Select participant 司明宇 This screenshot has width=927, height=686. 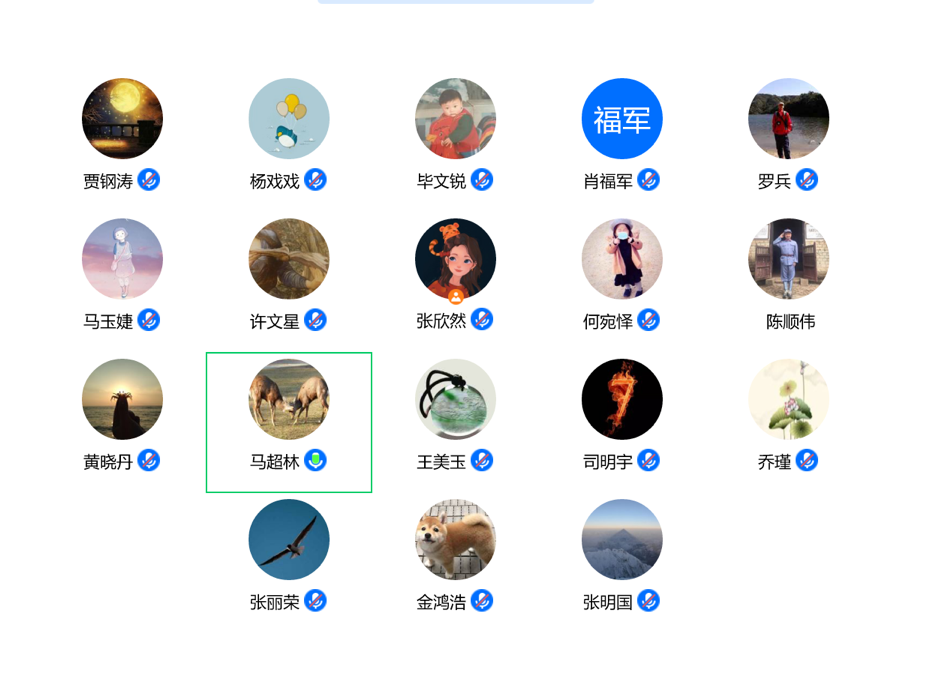pos(622,399)
